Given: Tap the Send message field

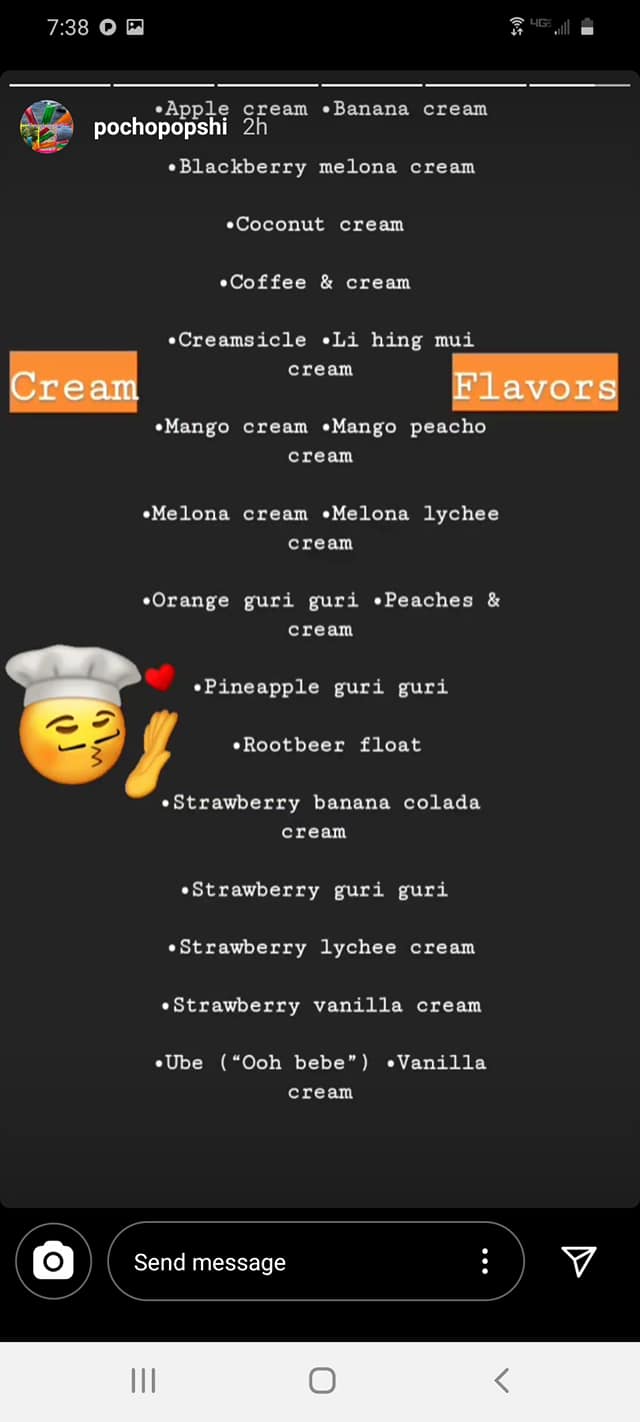Looking at the screenshot, I should [x=290, y=1262].
